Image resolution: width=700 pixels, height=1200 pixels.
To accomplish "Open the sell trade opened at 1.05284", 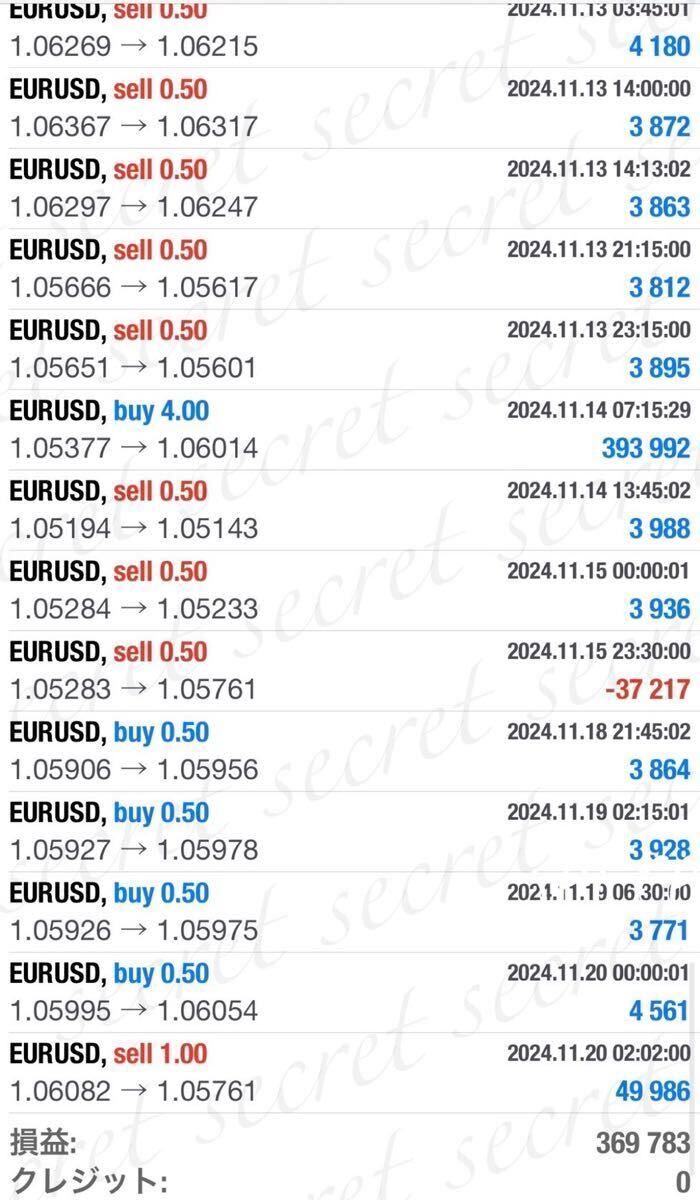I will click(x=350, y=591).
